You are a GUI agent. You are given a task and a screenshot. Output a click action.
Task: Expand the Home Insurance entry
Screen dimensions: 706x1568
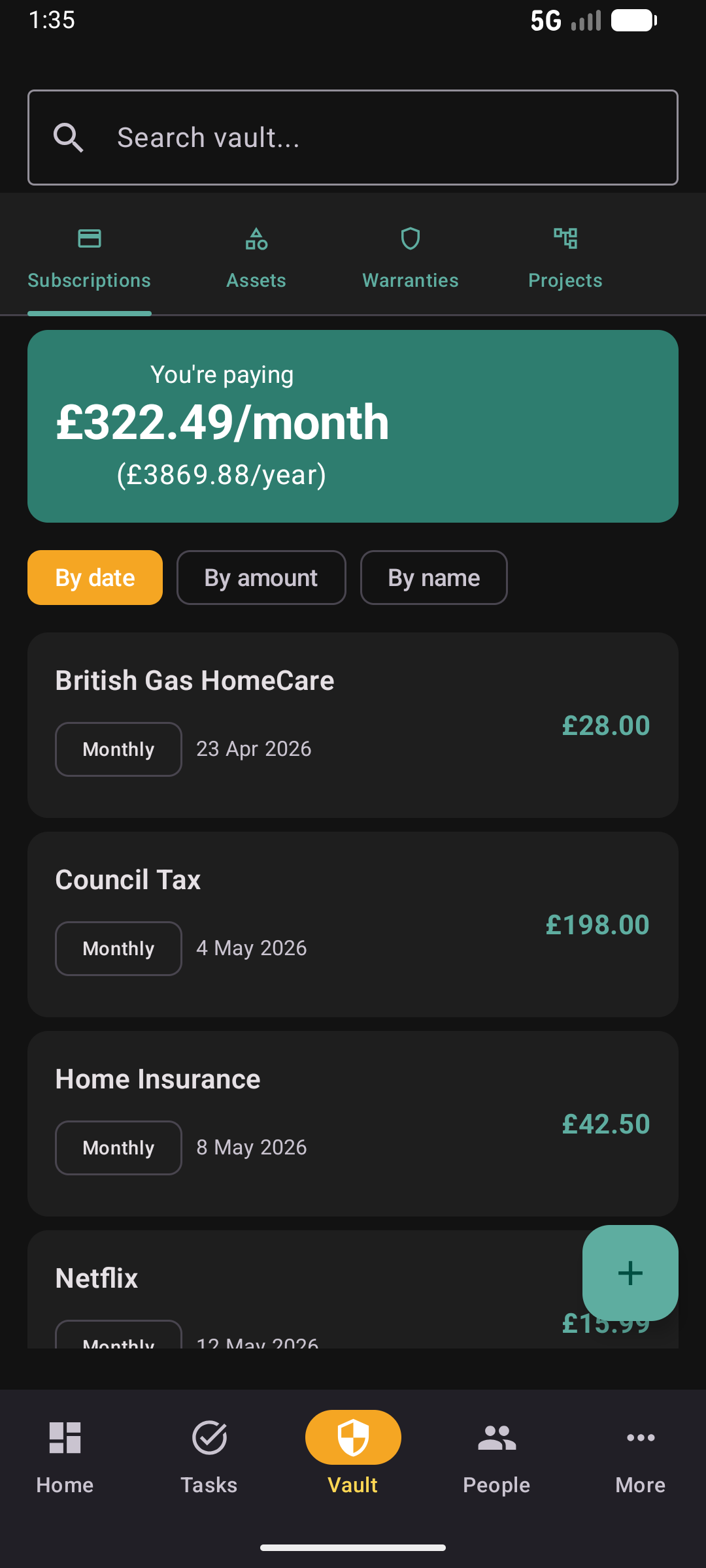[353, 1124]
